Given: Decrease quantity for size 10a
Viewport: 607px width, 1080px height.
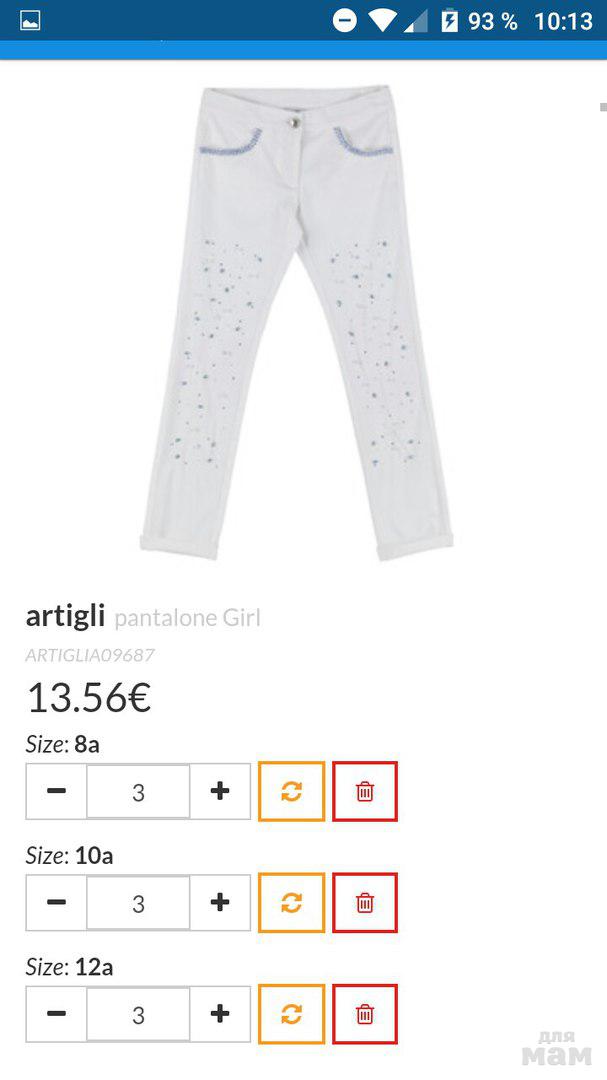Looking at the screenshot, I should pyautogui.click(x=57, y=903).
